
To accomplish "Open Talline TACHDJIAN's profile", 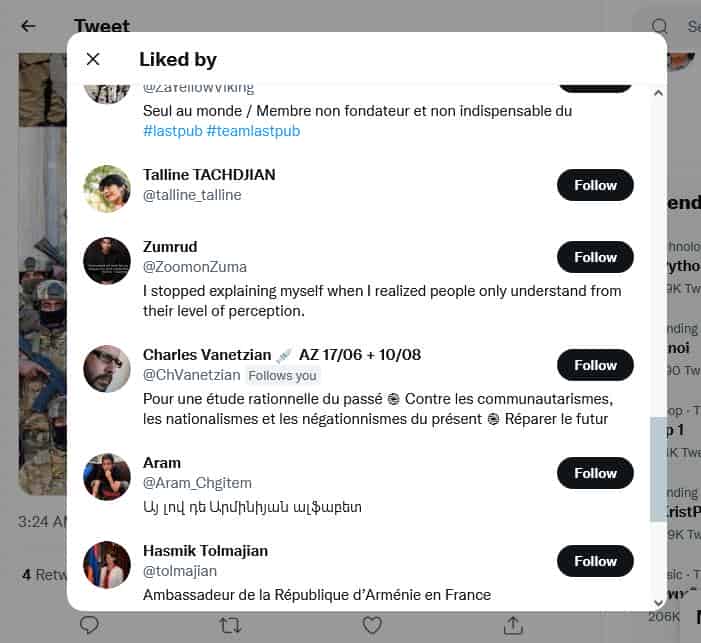I will [209, 175].
